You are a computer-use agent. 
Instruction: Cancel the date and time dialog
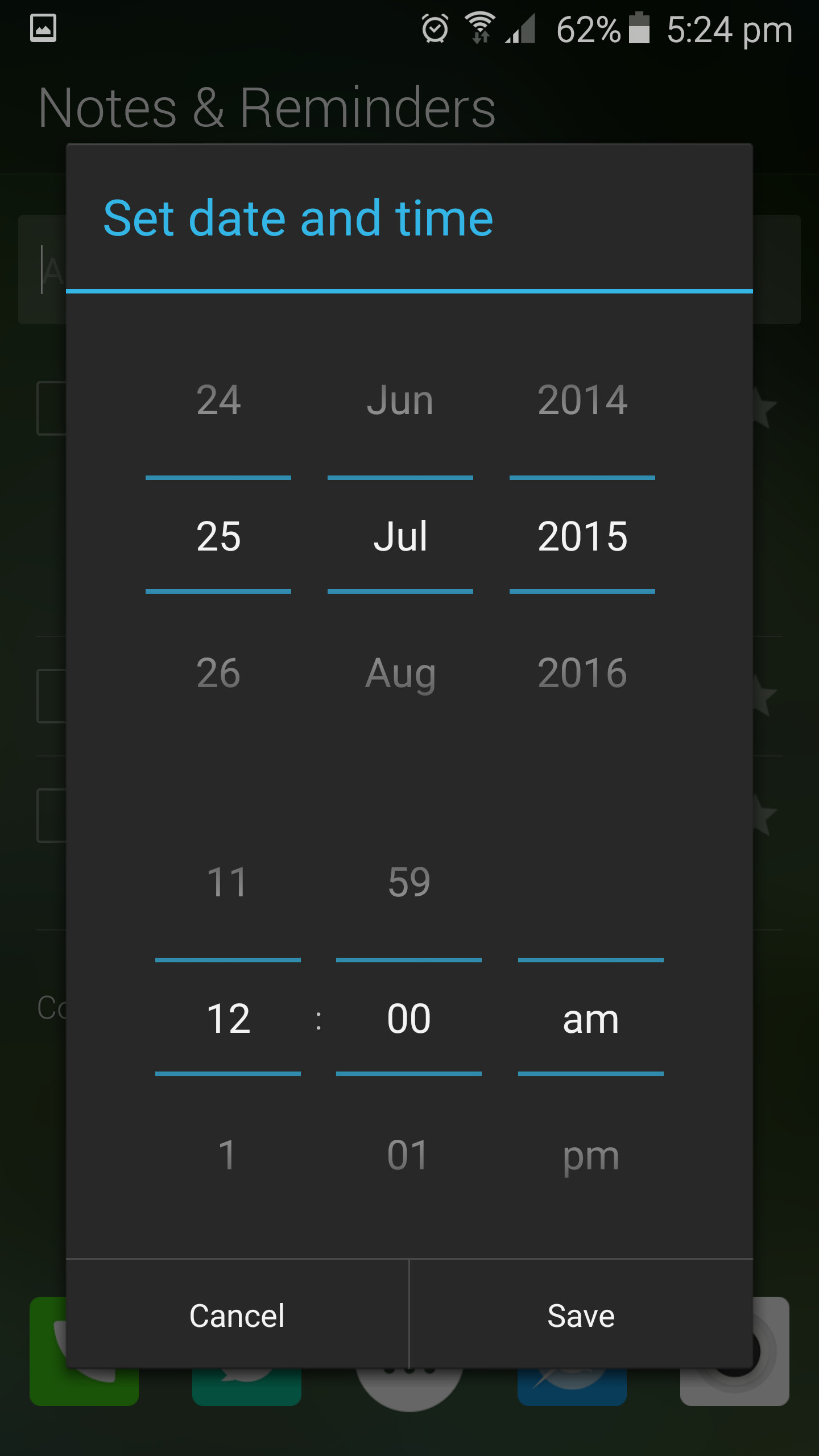coord(237,1315)
